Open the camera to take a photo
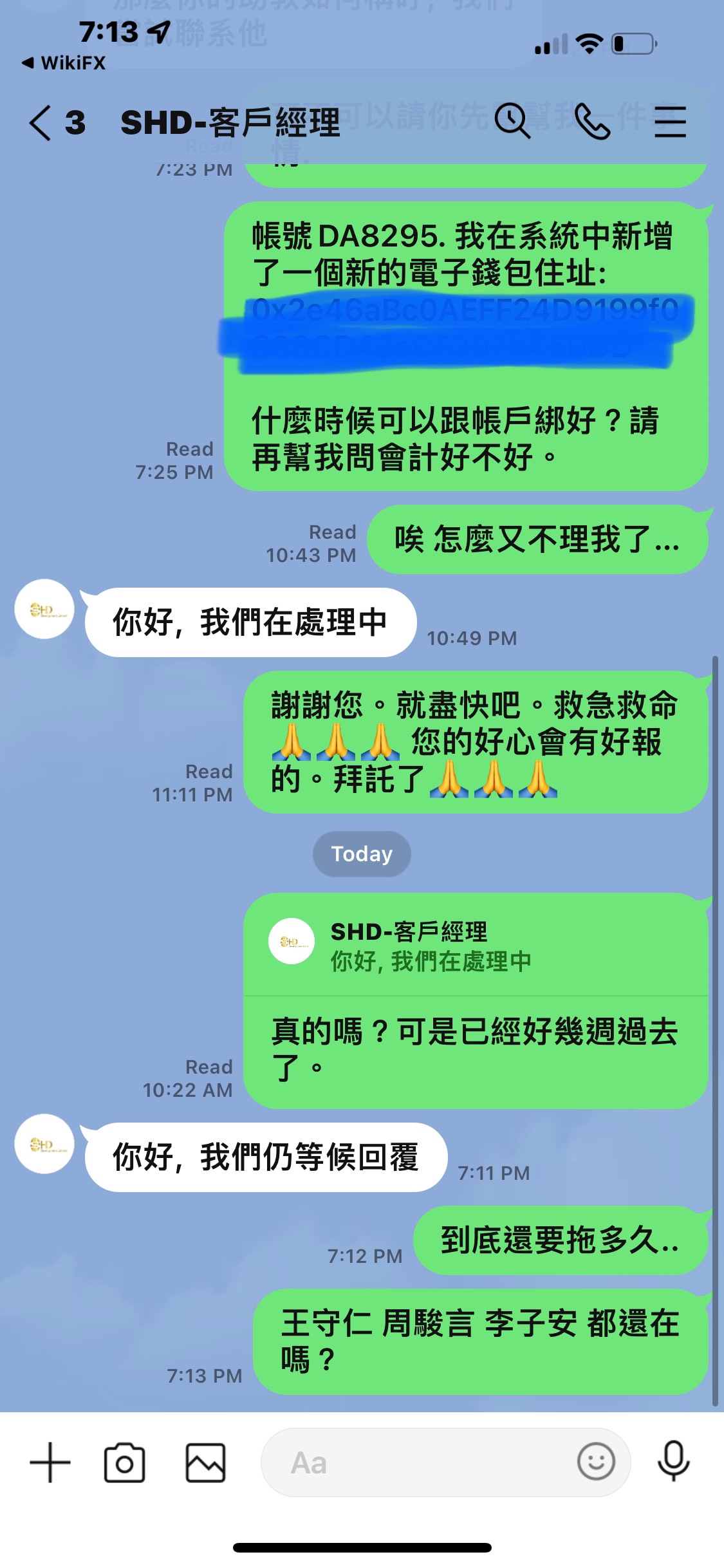The height and width of the screenshot is (1568, 724). 124,1462
